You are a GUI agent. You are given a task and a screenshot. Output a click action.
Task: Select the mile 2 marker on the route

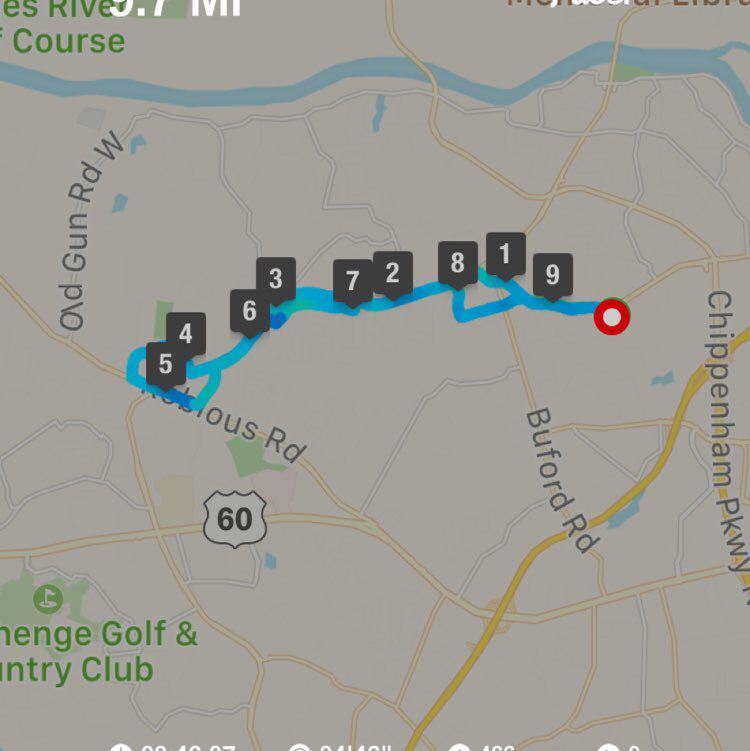click(392, 273)
